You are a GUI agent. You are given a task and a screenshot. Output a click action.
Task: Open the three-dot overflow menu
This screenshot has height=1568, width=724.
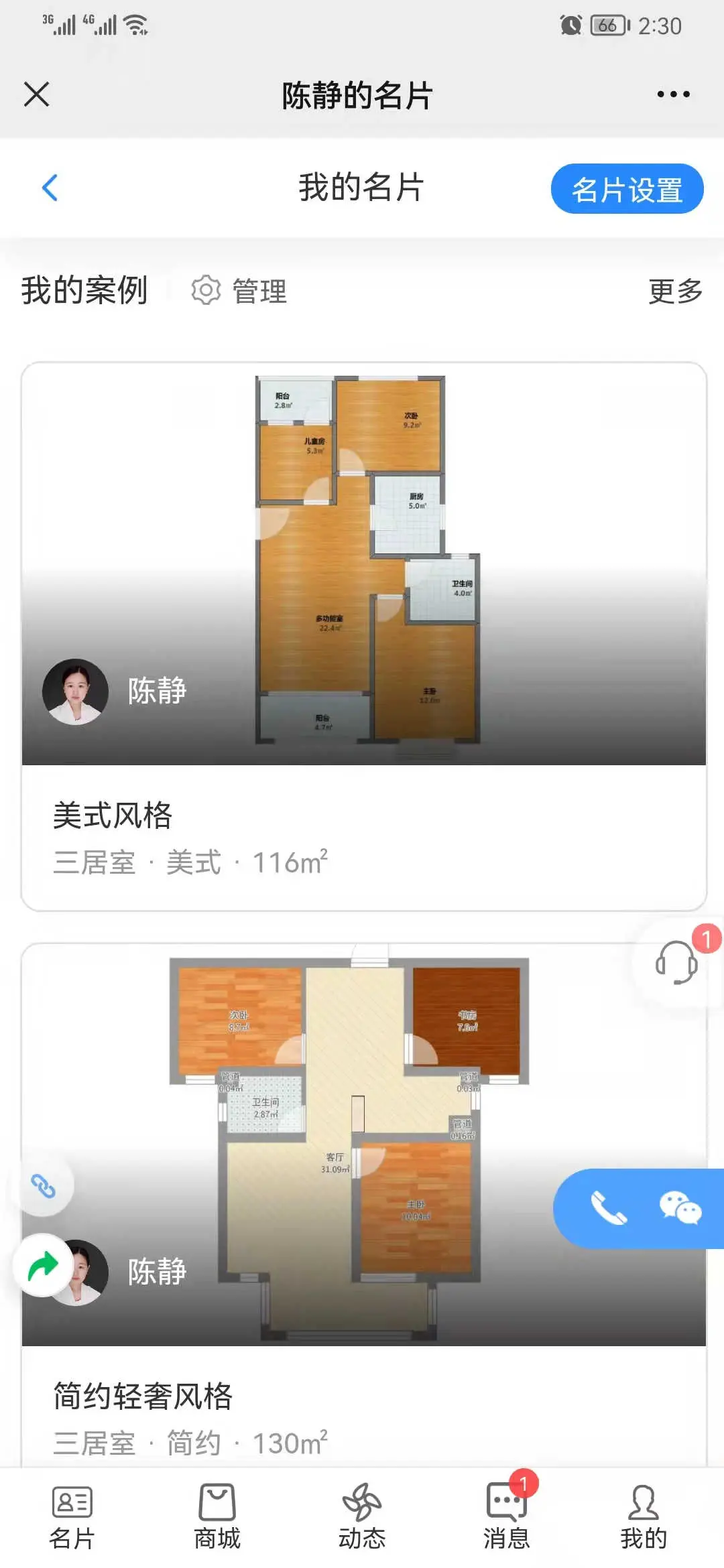point(673,94)
